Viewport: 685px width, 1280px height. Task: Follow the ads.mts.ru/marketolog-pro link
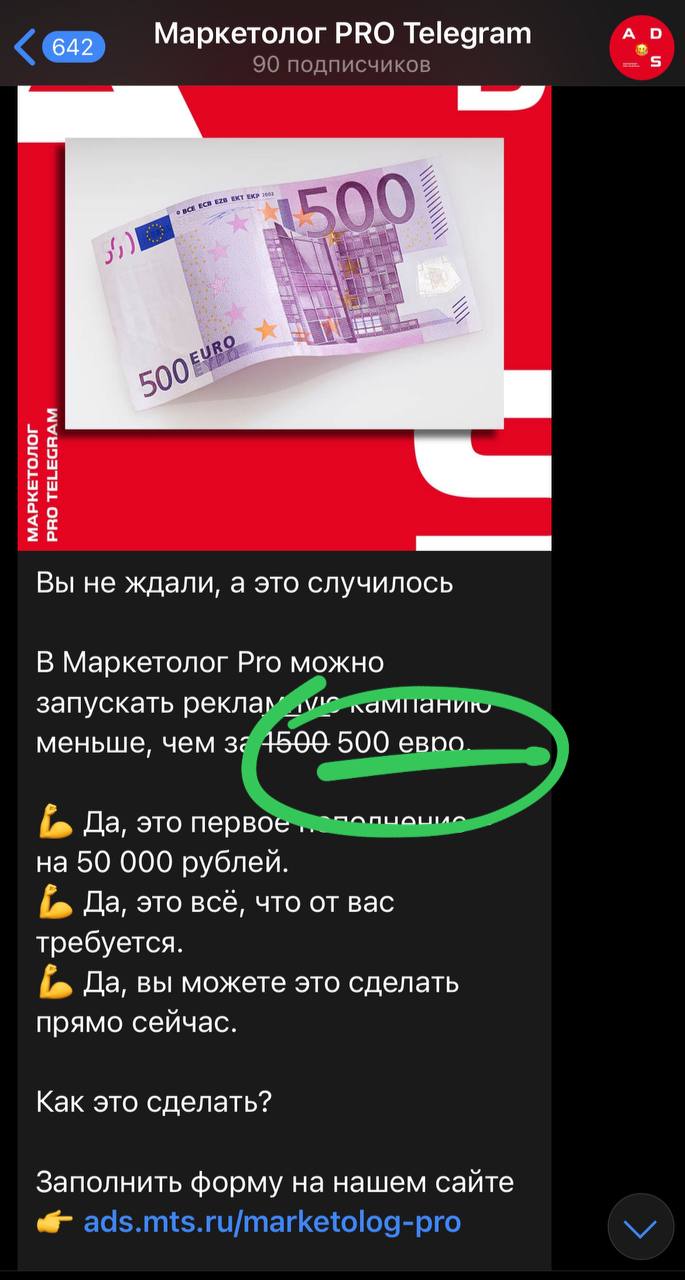click(272, 1221)
